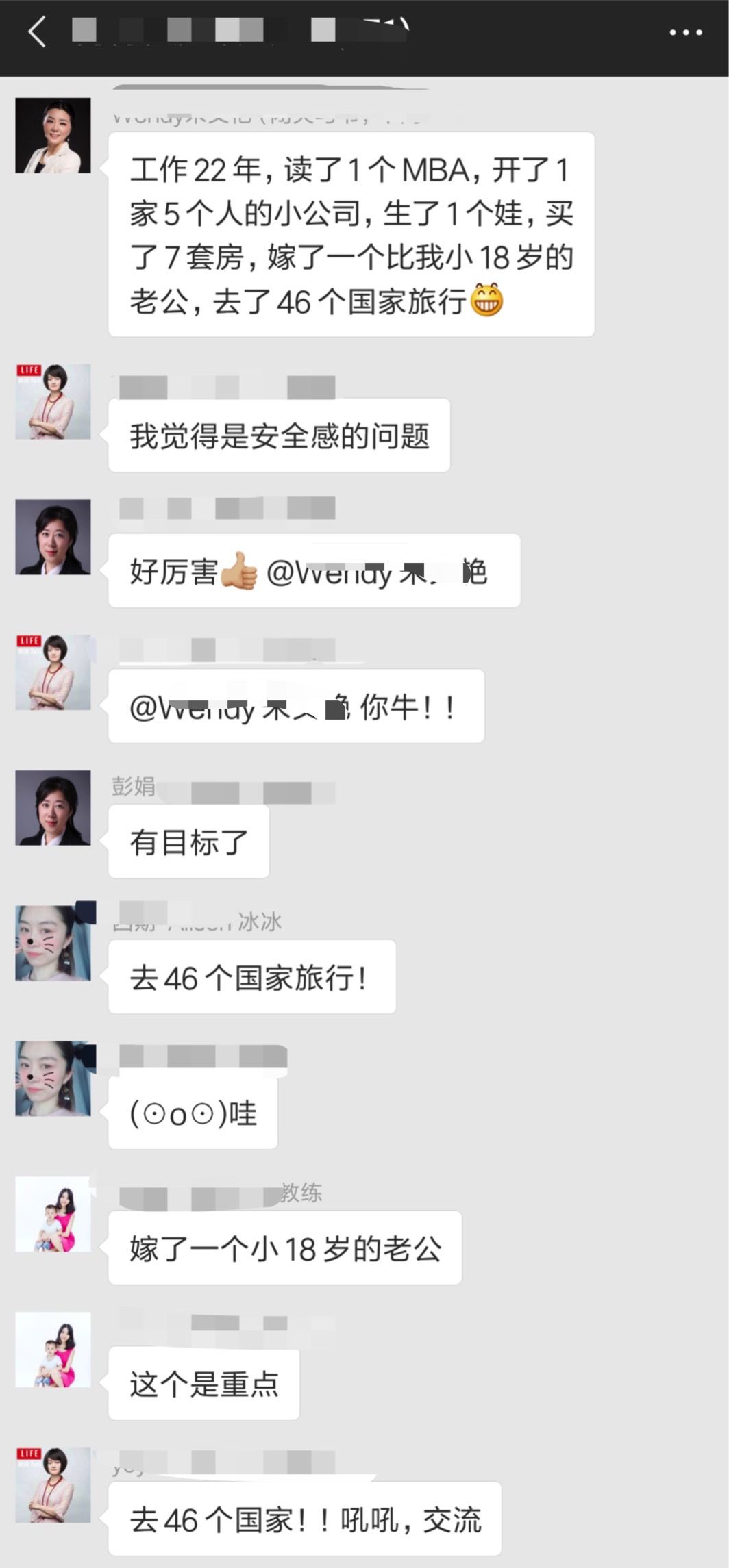Go back from this group chat
The height and width of the screenshot is (1568, 729).
37,32
